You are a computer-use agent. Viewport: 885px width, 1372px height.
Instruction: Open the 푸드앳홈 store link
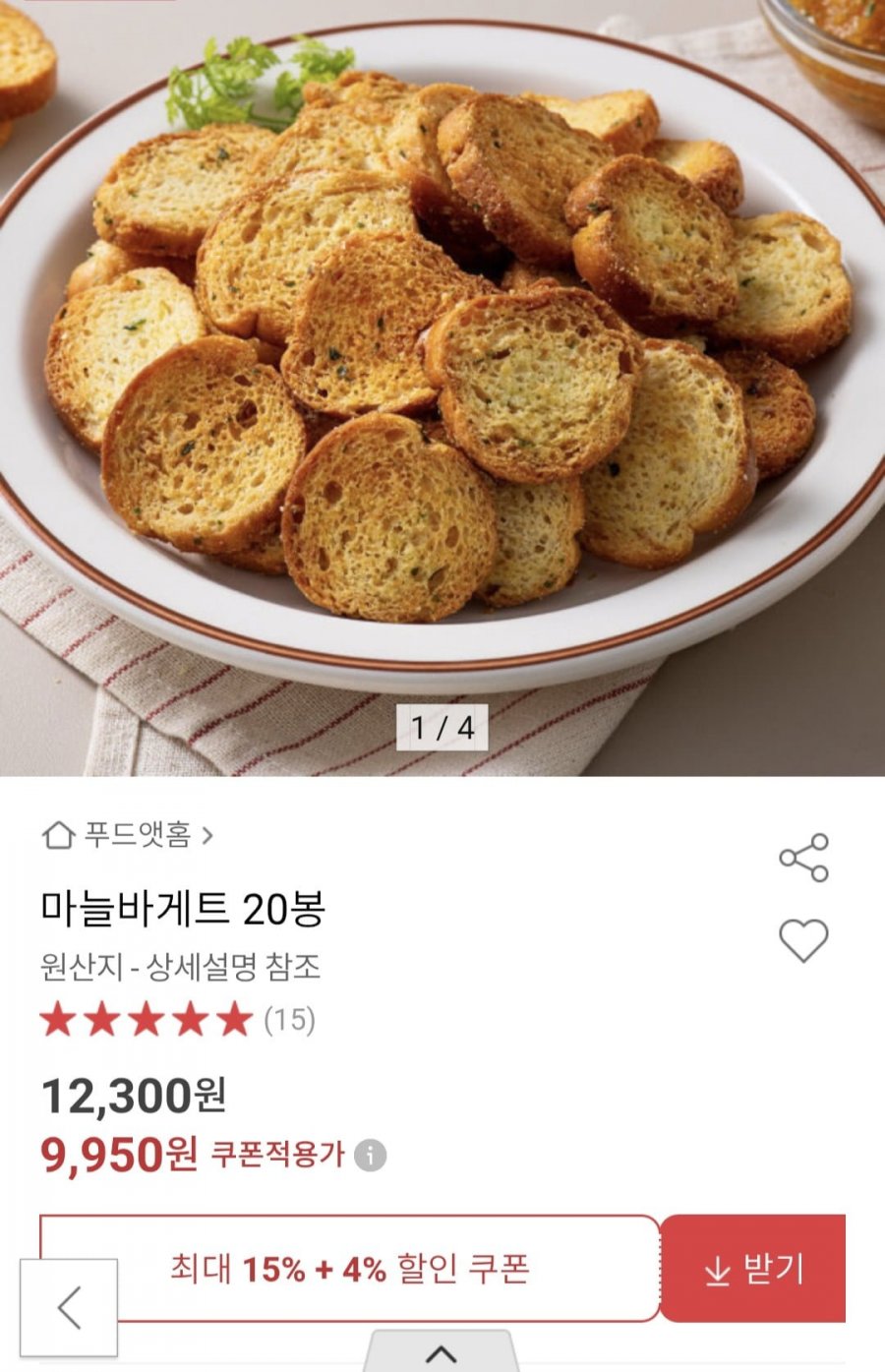pyautogui.click(x=128, y=836)
